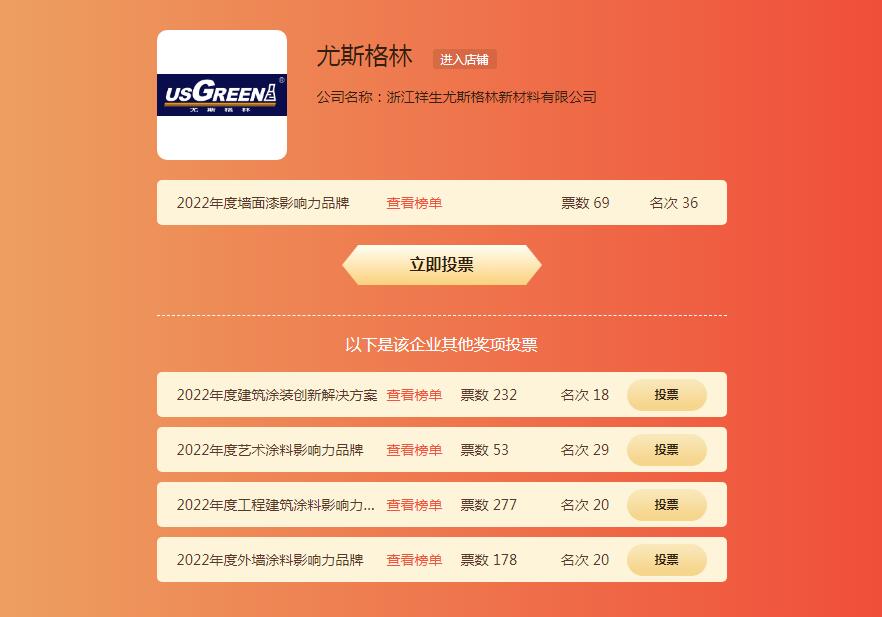Vote for 2022年度外墙涂料影响力品牌
Viewport: 882px width, 617px height.
666,560
